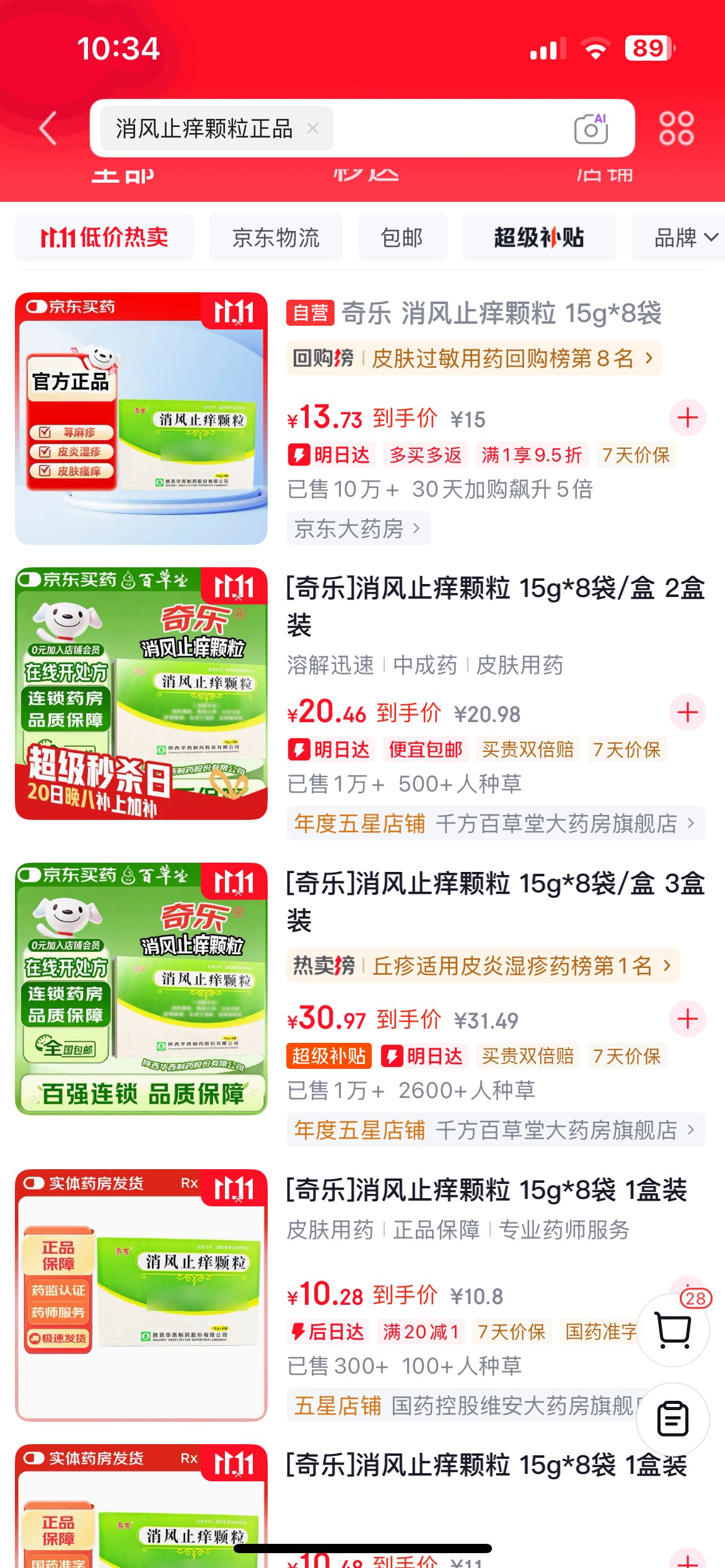
Task: Add the ¥20.46 2盒装 item to cart
Action: 688,713
